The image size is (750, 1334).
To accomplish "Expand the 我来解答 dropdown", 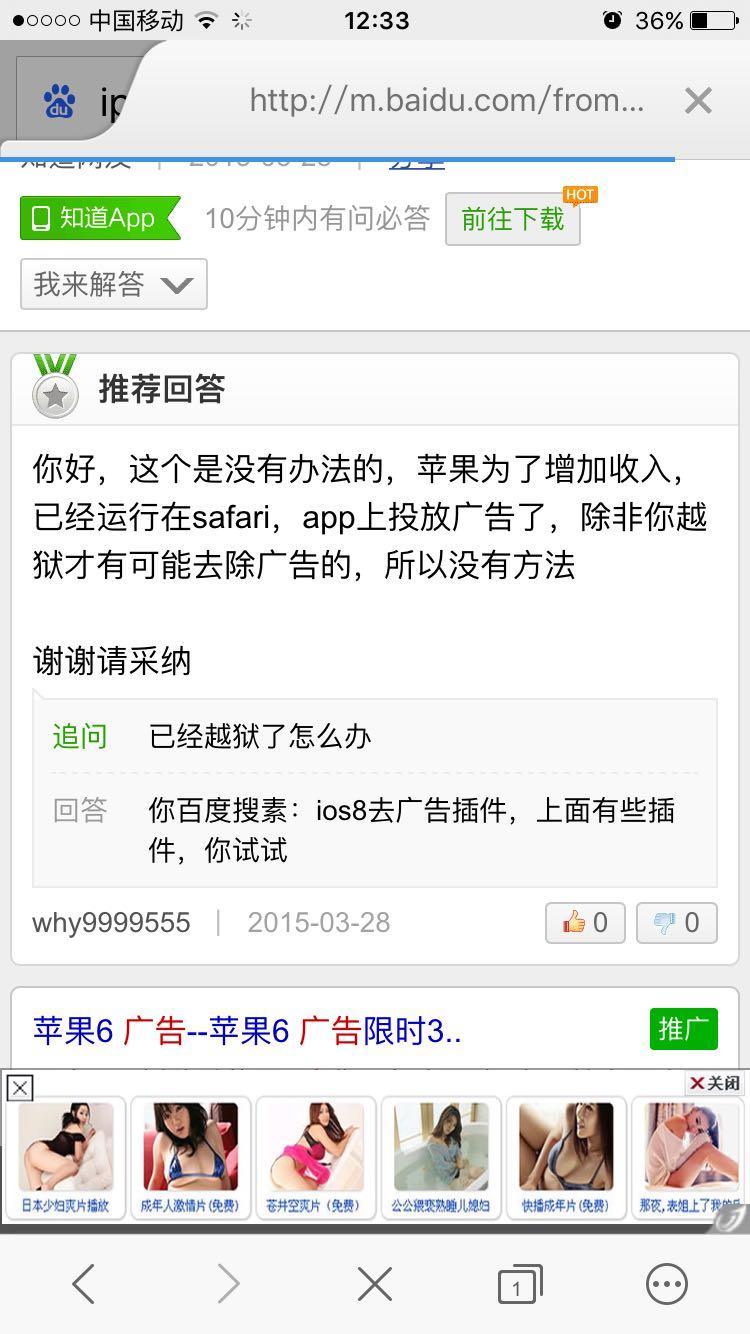I will tap(113, 284).
